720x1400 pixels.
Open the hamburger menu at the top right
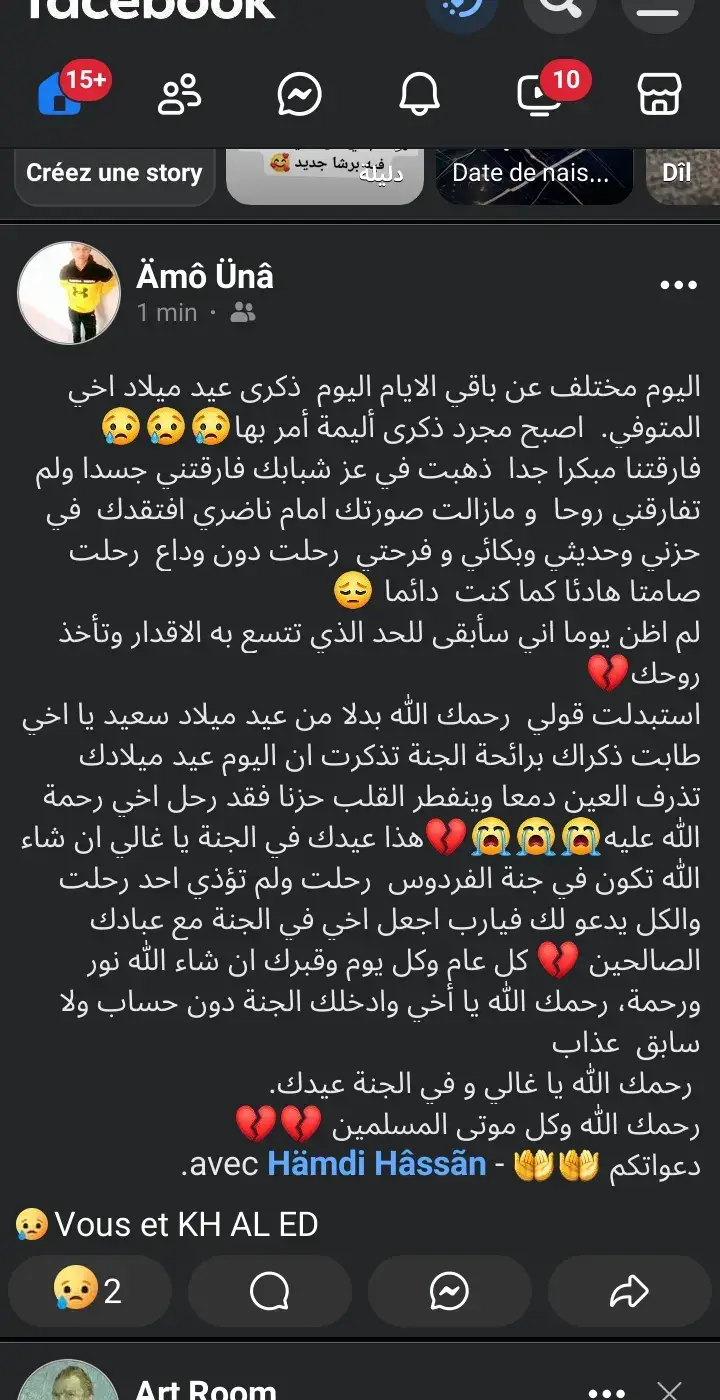658,8
